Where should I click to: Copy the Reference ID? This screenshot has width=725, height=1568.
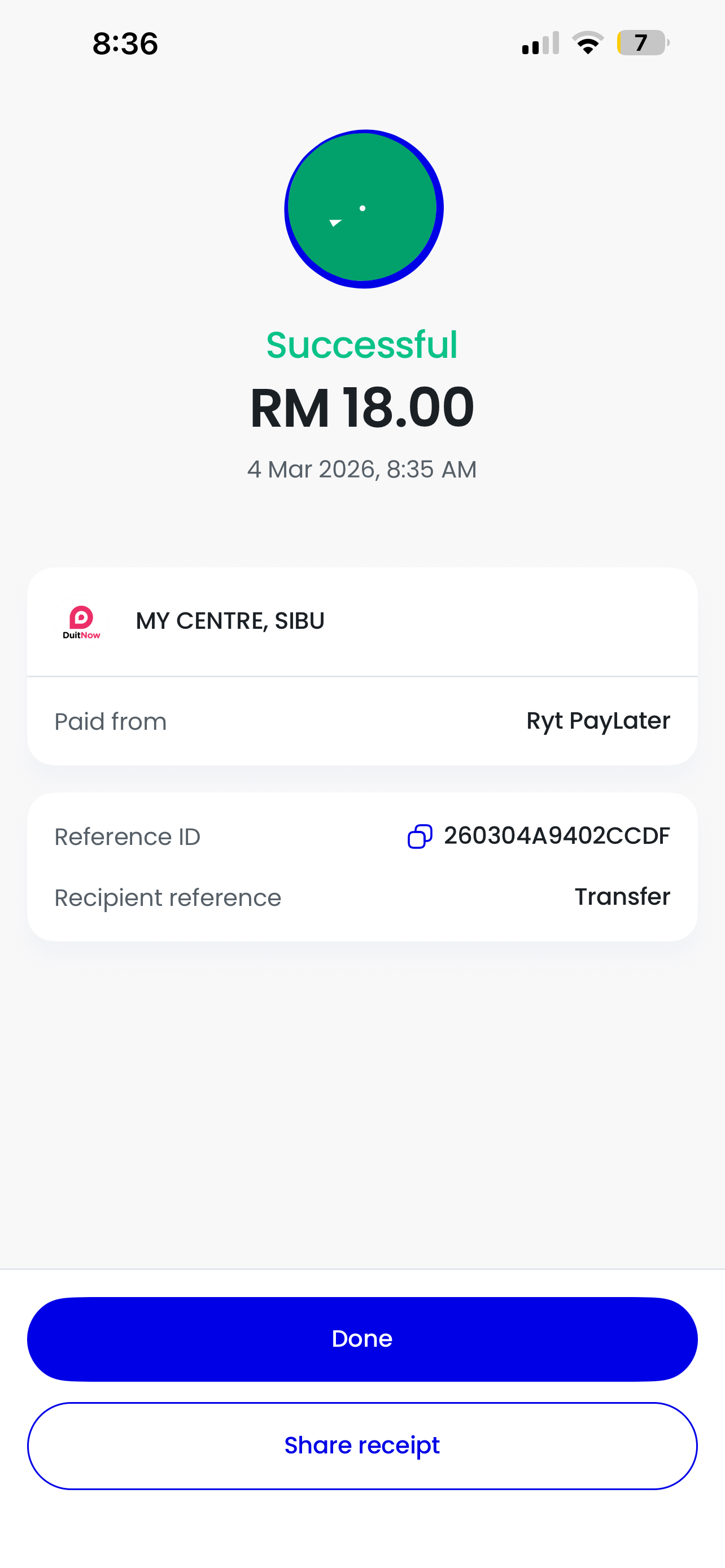click(x=420, y=836)
